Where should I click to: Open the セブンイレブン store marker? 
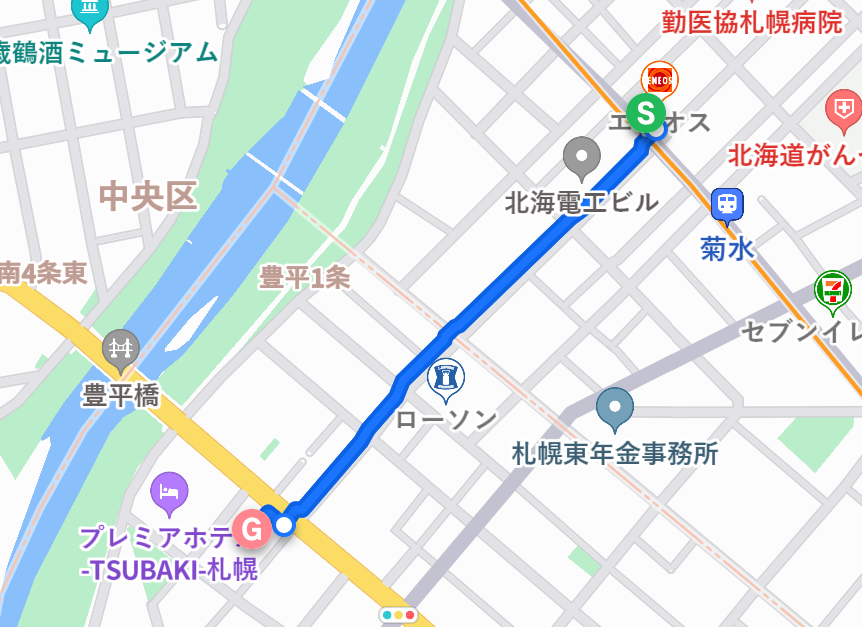coord(832,289)
